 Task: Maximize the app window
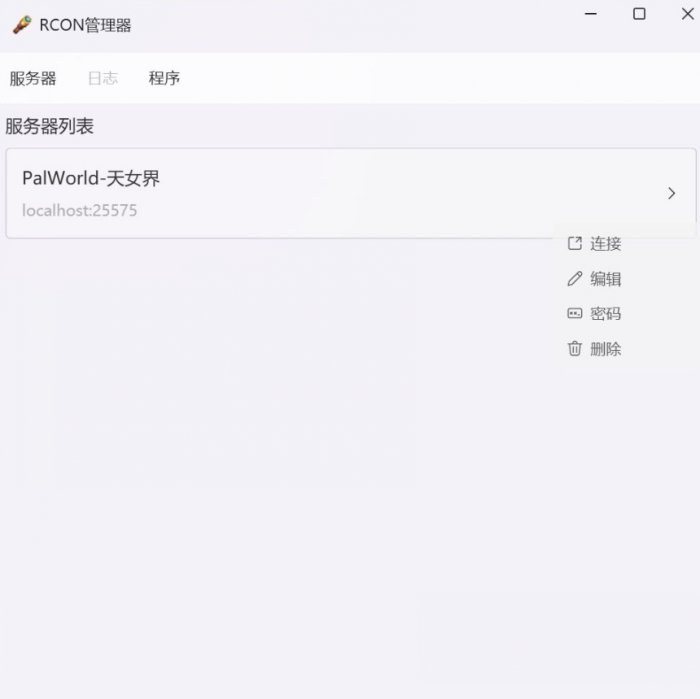(x=639, y=14)
